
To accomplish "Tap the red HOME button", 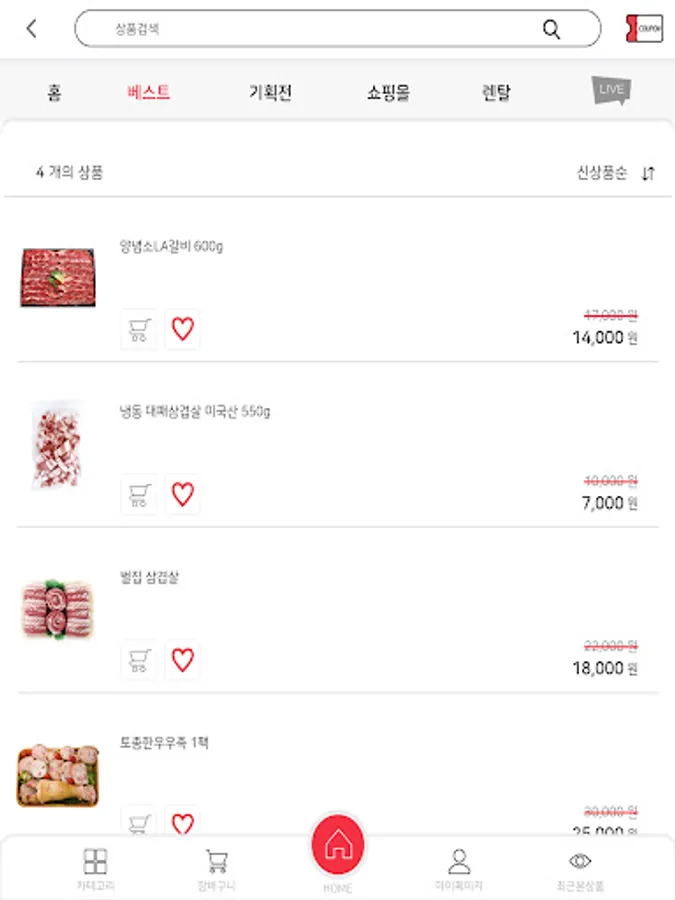I will [338, 845].
